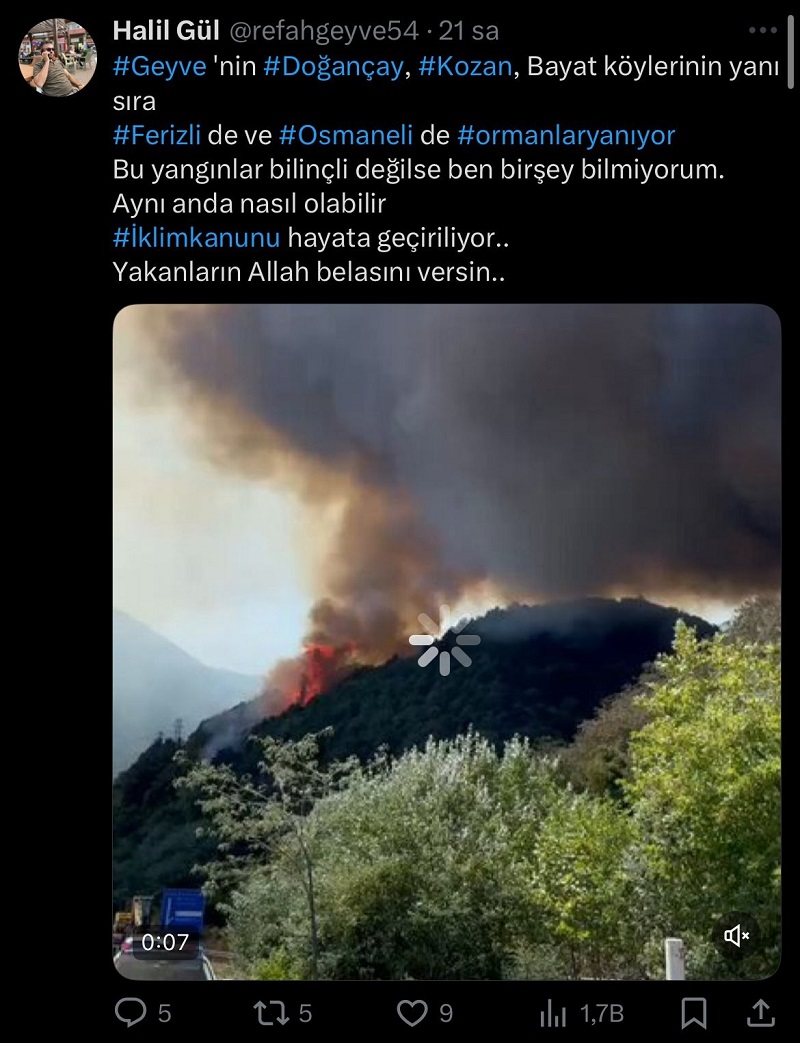The image size is (800, 1043).
Task: Open the #İklimkanunu hashtag
Action: click(196, 237)
